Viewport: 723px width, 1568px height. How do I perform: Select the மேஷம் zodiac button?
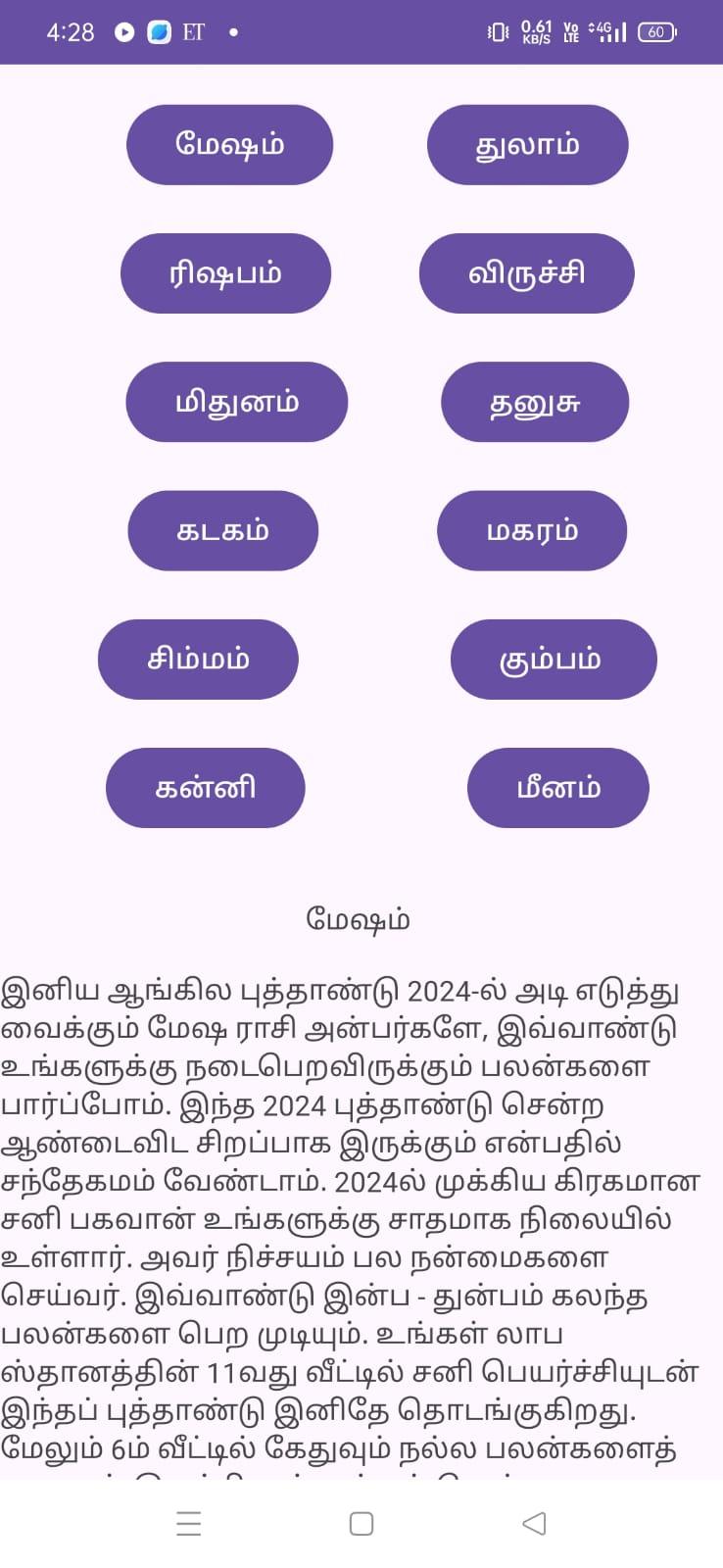229,145
